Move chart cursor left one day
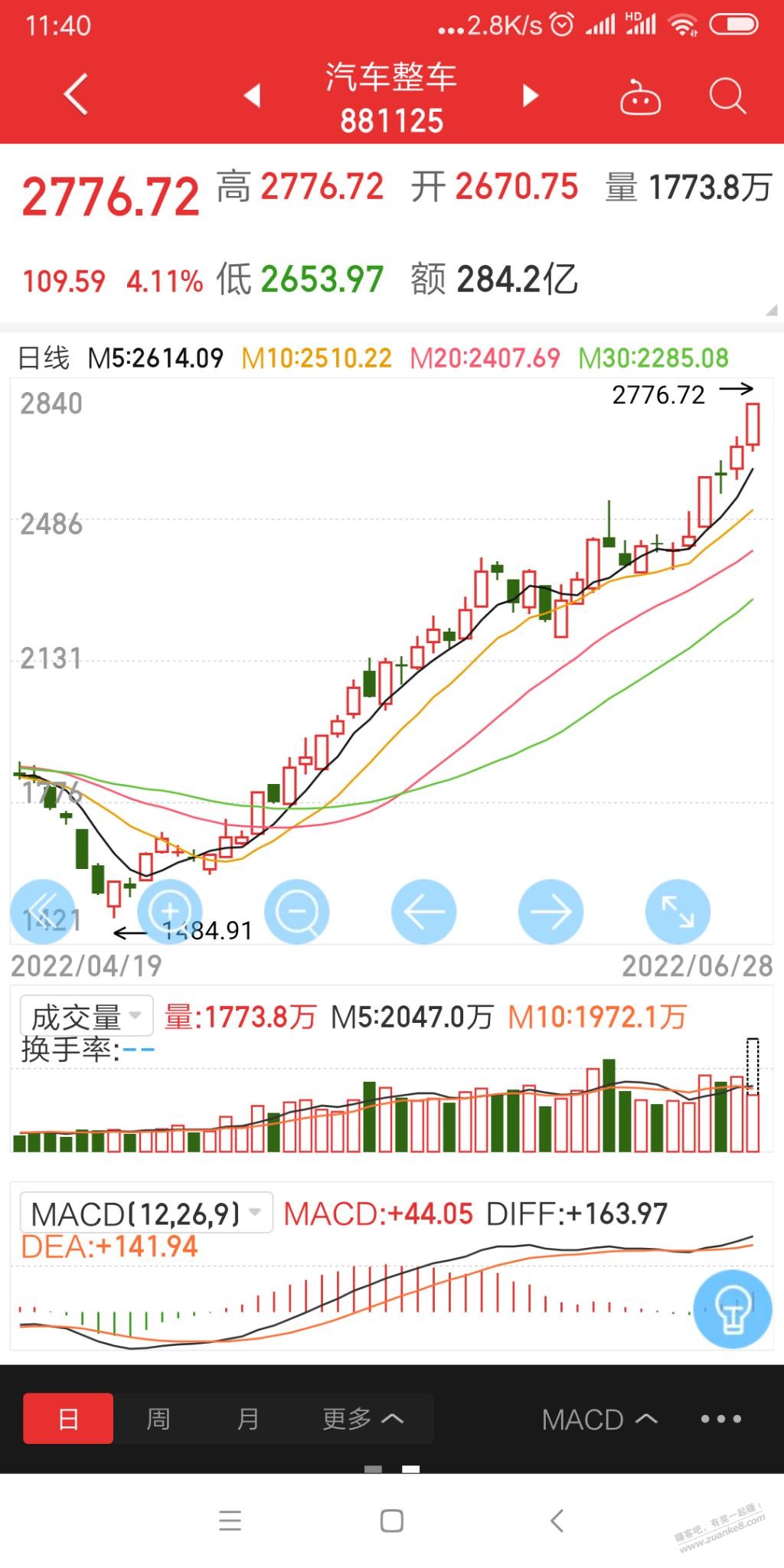Viewport: 784px width, 1568px height. coord(424,912)
